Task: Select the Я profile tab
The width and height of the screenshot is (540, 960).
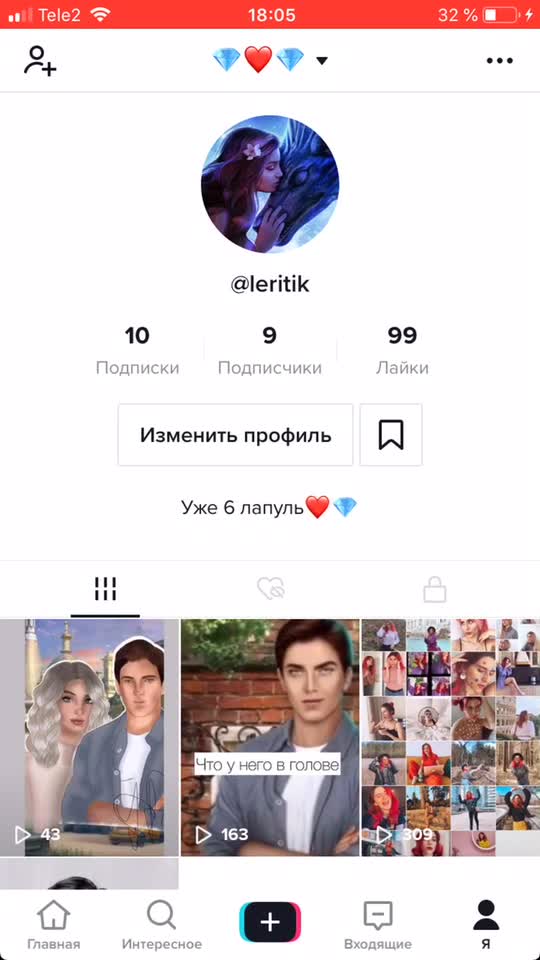Action: 486,925
